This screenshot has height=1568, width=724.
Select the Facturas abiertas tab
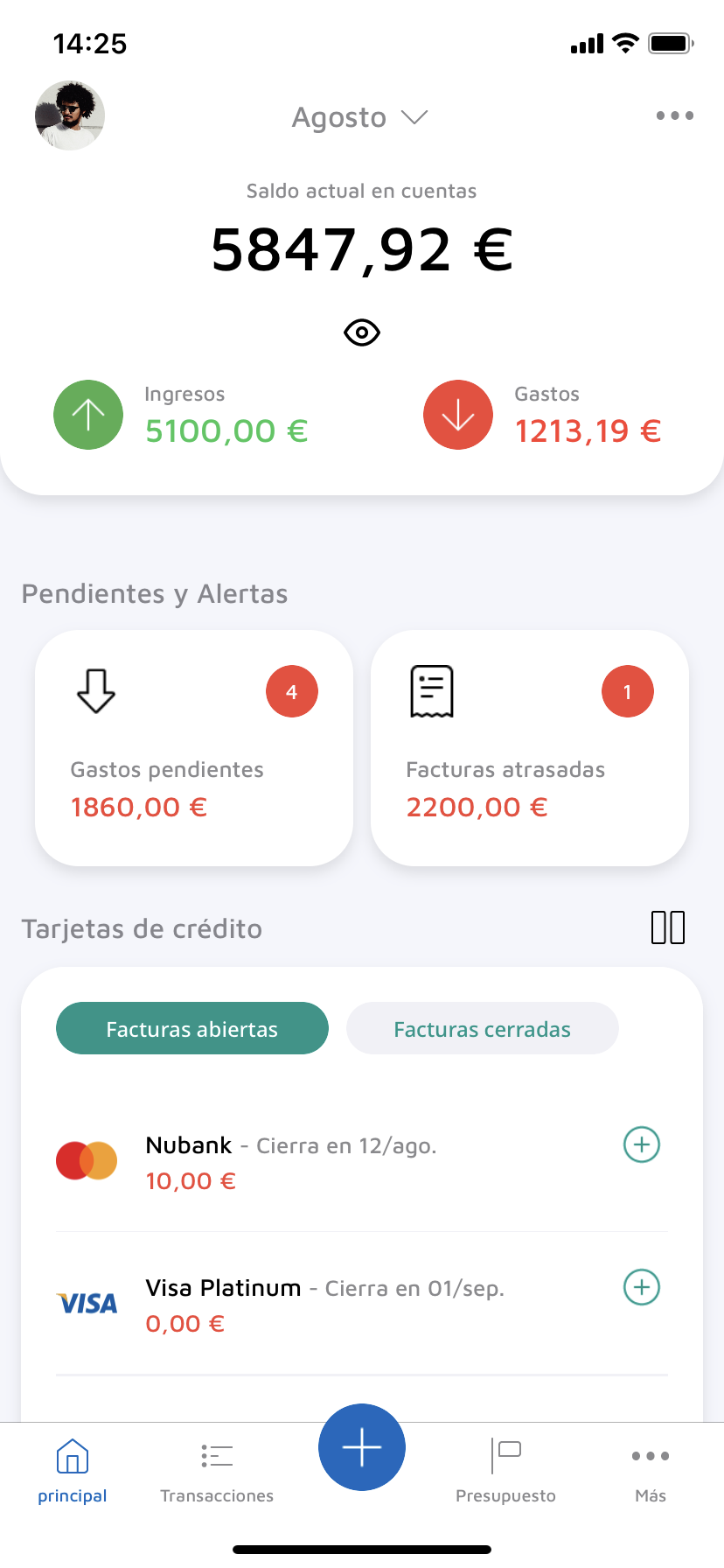click(x=192, y=1029)
